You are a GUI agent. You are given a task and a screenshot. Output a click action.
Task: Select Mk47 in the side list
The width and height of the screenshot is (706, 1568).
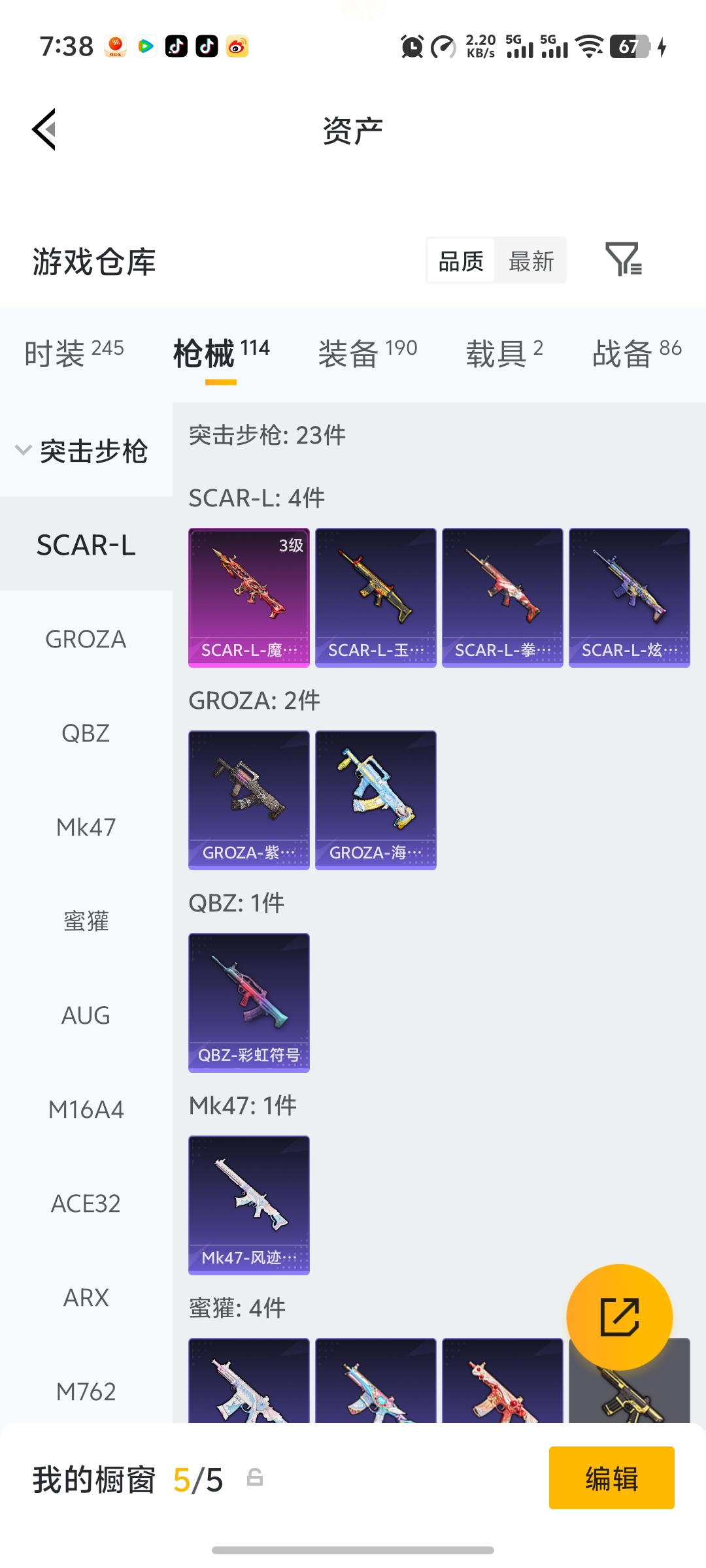pyautogui.click(x=86, y=827)
